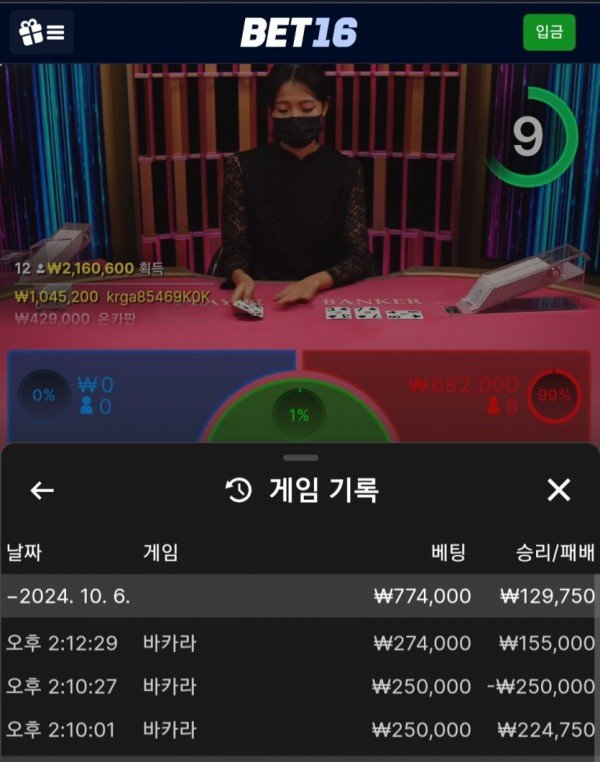Open the 오후 2:10:27 바카라 record
Viewport: 600px width, 762px height.
[300, 687]
